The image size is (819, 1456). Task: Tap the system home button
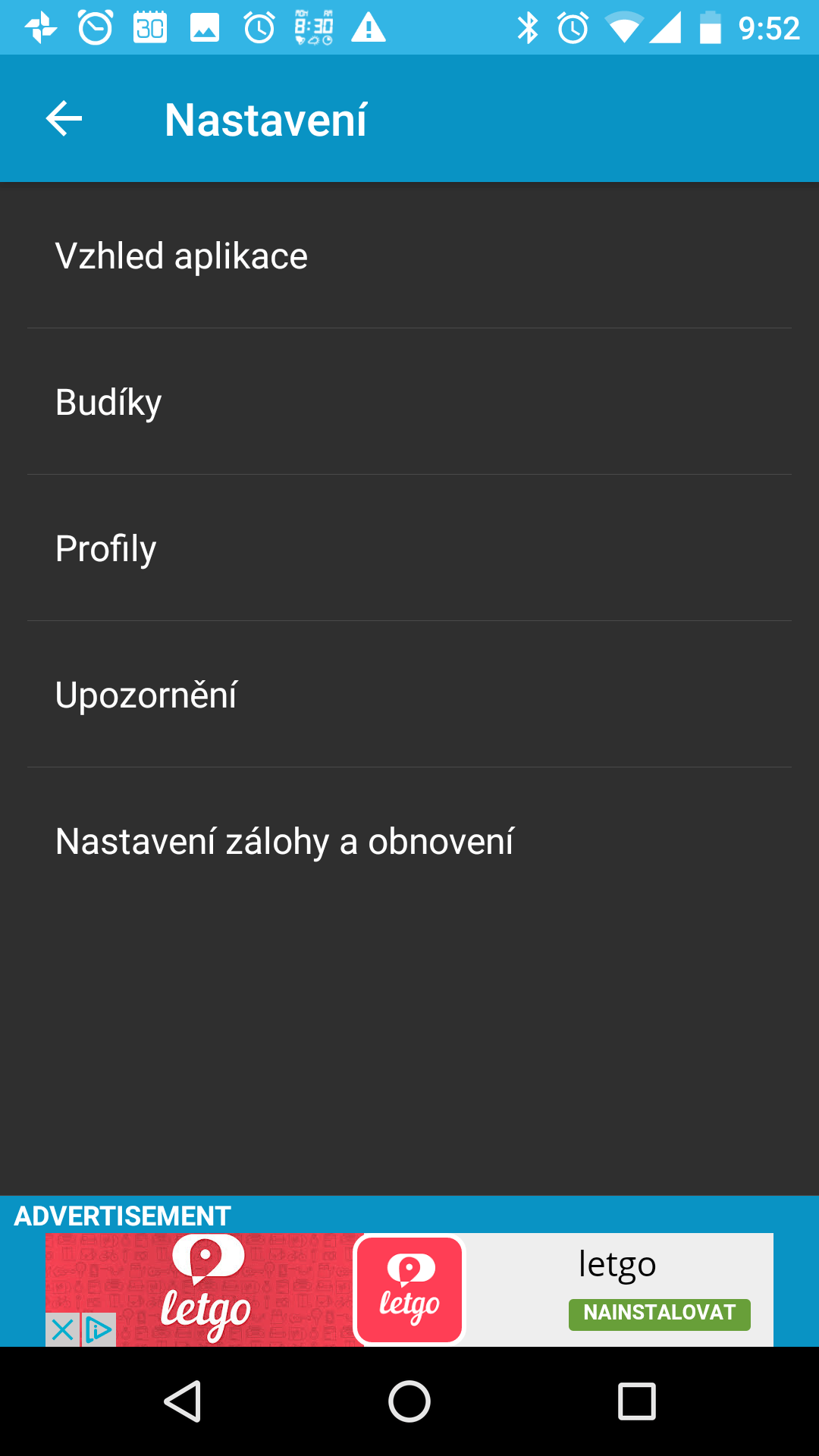click(x=409, y=1401)
